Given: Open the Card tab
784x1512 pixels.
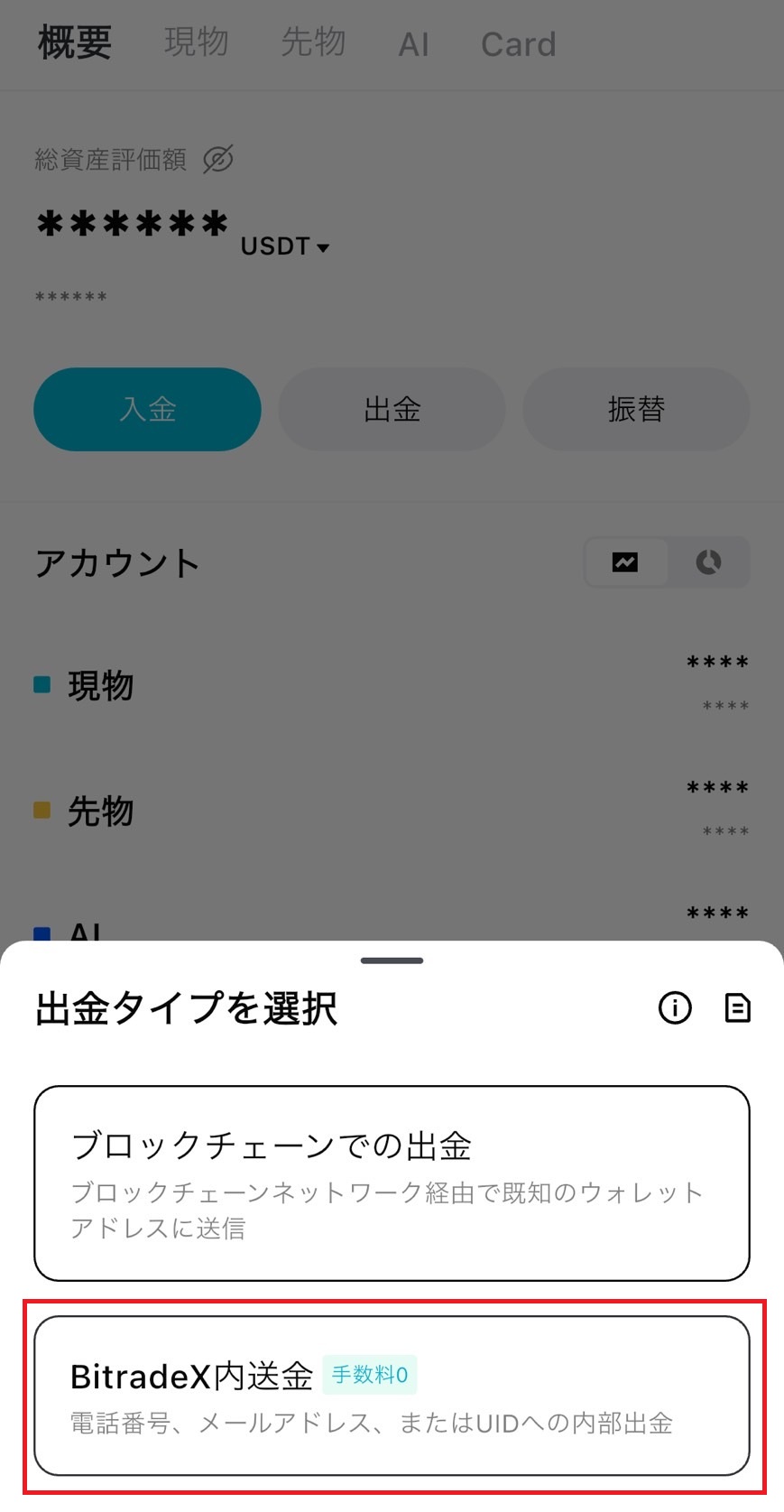Looking at the screenshot, I should coord(518,44).
